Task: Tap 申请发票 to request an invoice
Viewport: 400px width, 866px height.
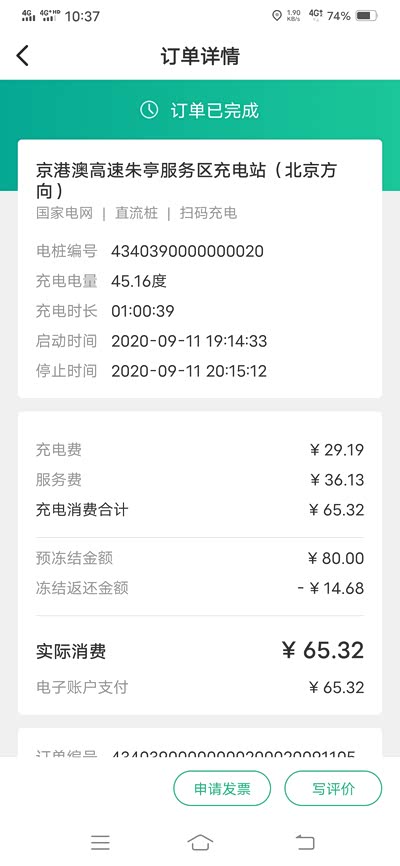Action: point(222,789)
